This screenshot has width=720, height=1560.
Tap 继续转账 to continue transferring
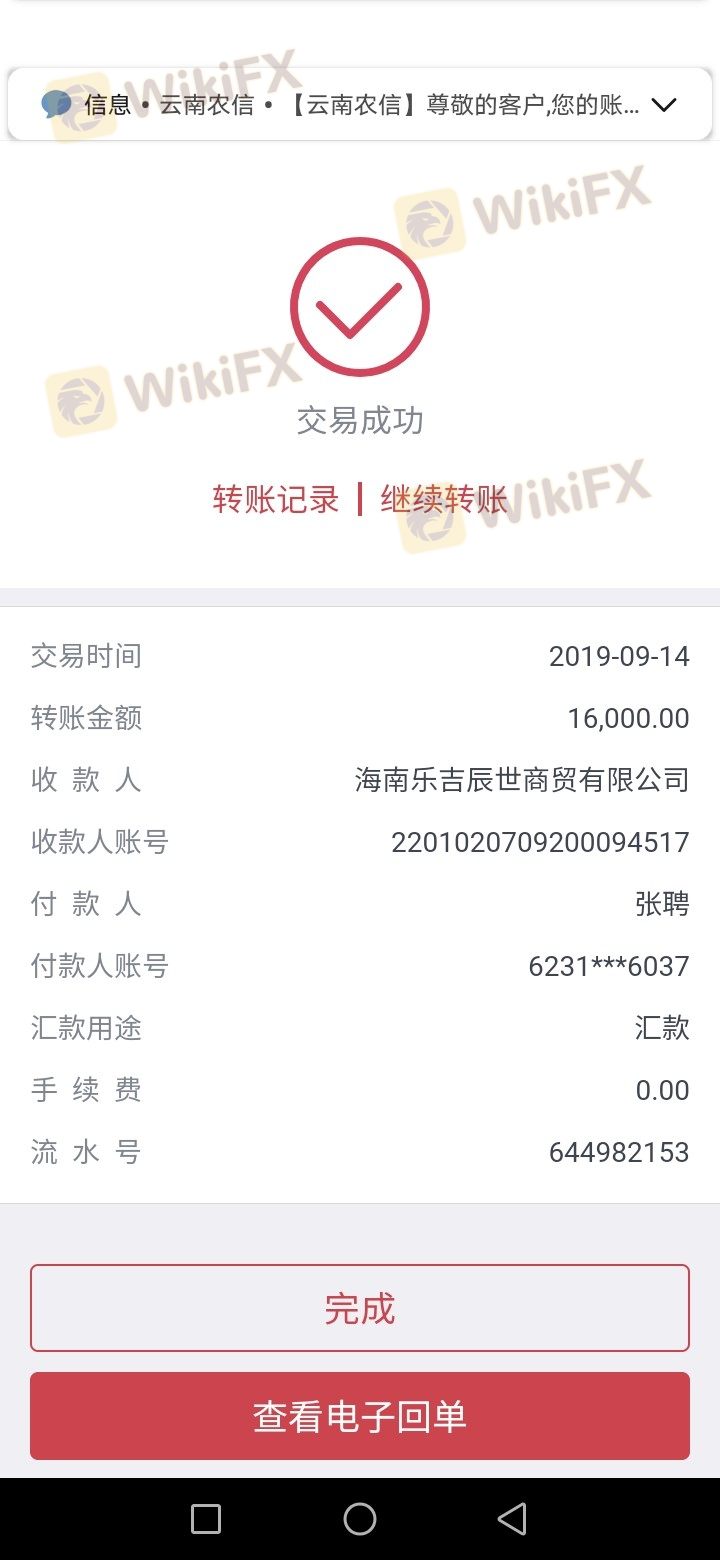pyautogui.click(x=444, y=499)
